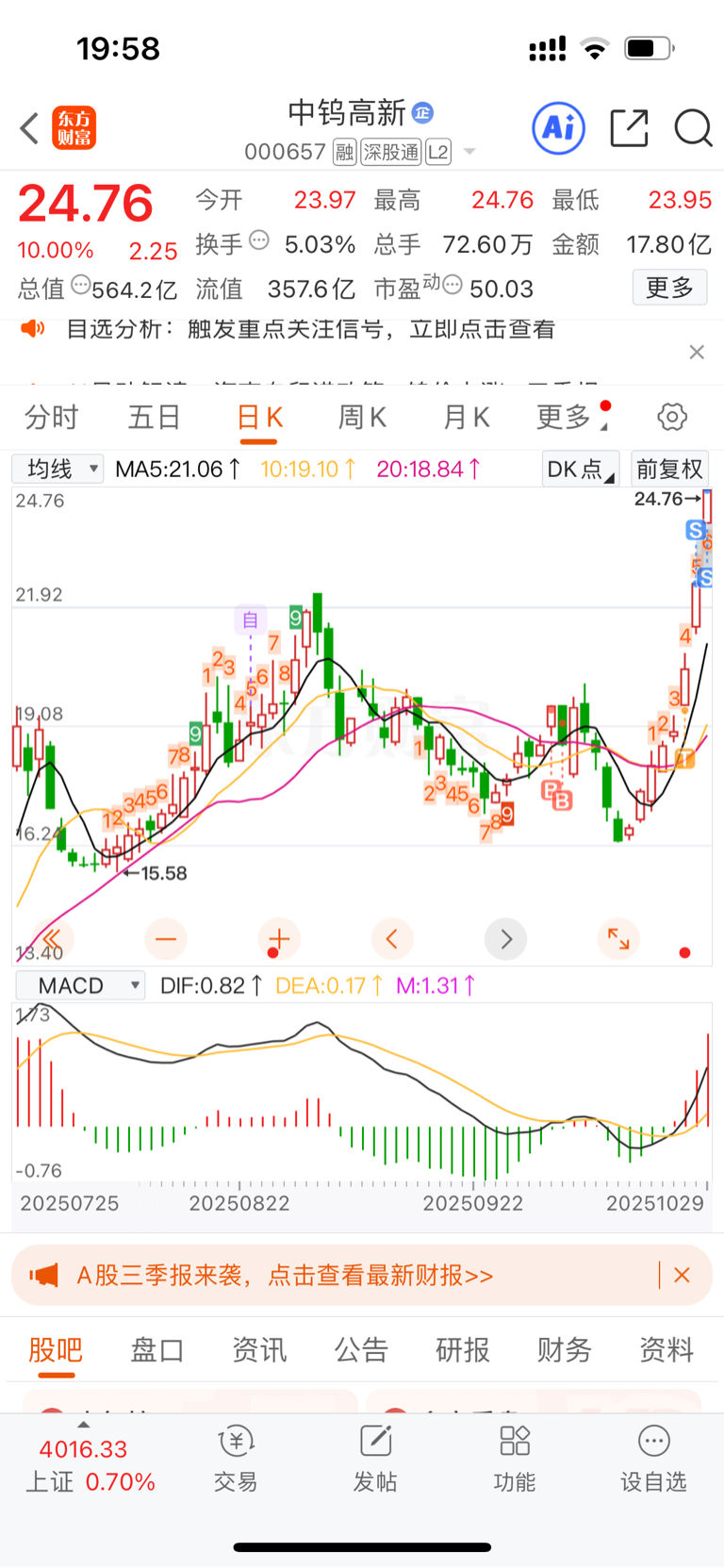Viewport: 724px width, 1568px height.
Task: Go back using the back arrow
Action: (30, 128)
